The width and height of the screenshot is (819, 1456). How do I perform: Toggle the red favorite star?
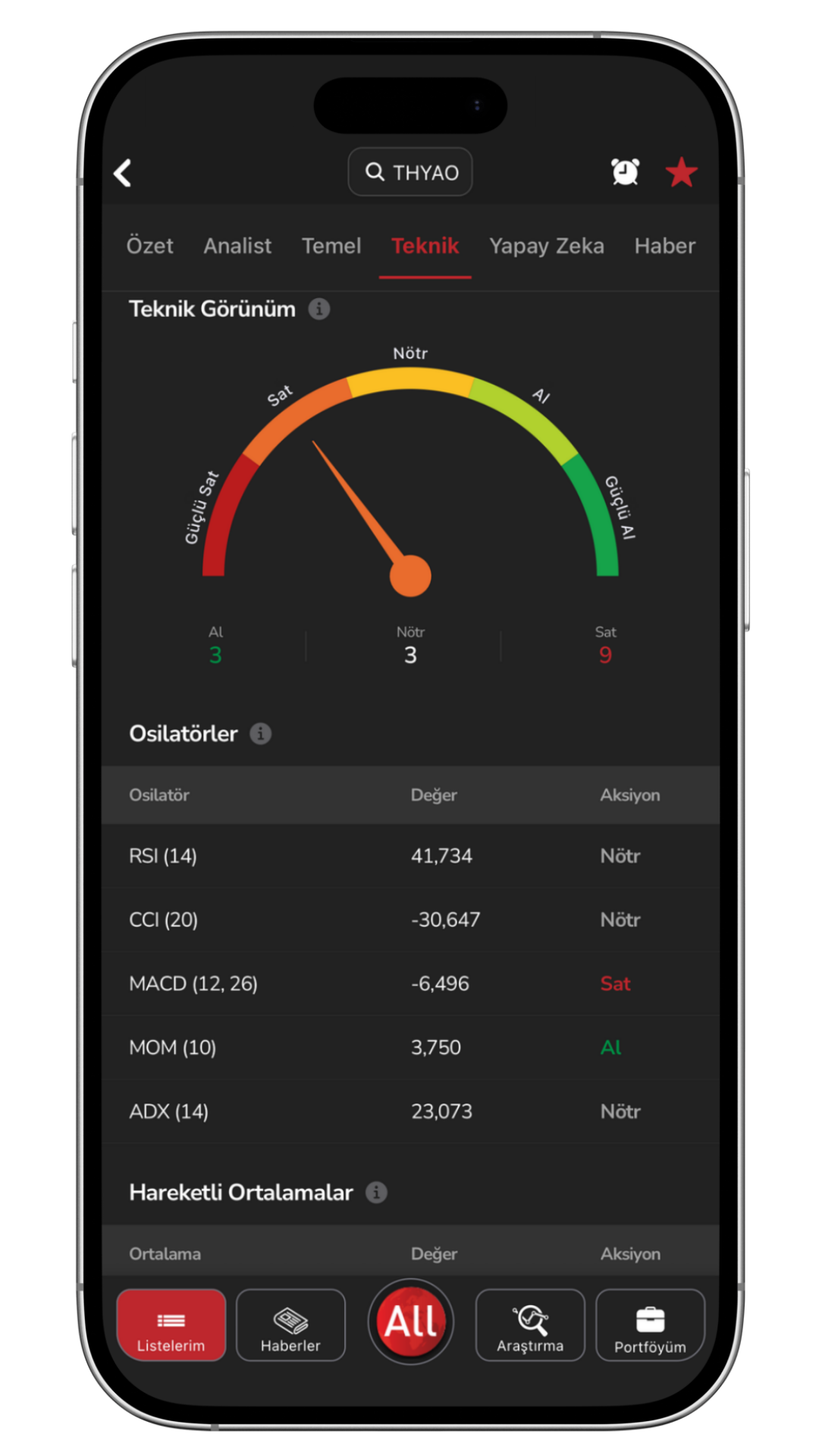coord(681,172)
